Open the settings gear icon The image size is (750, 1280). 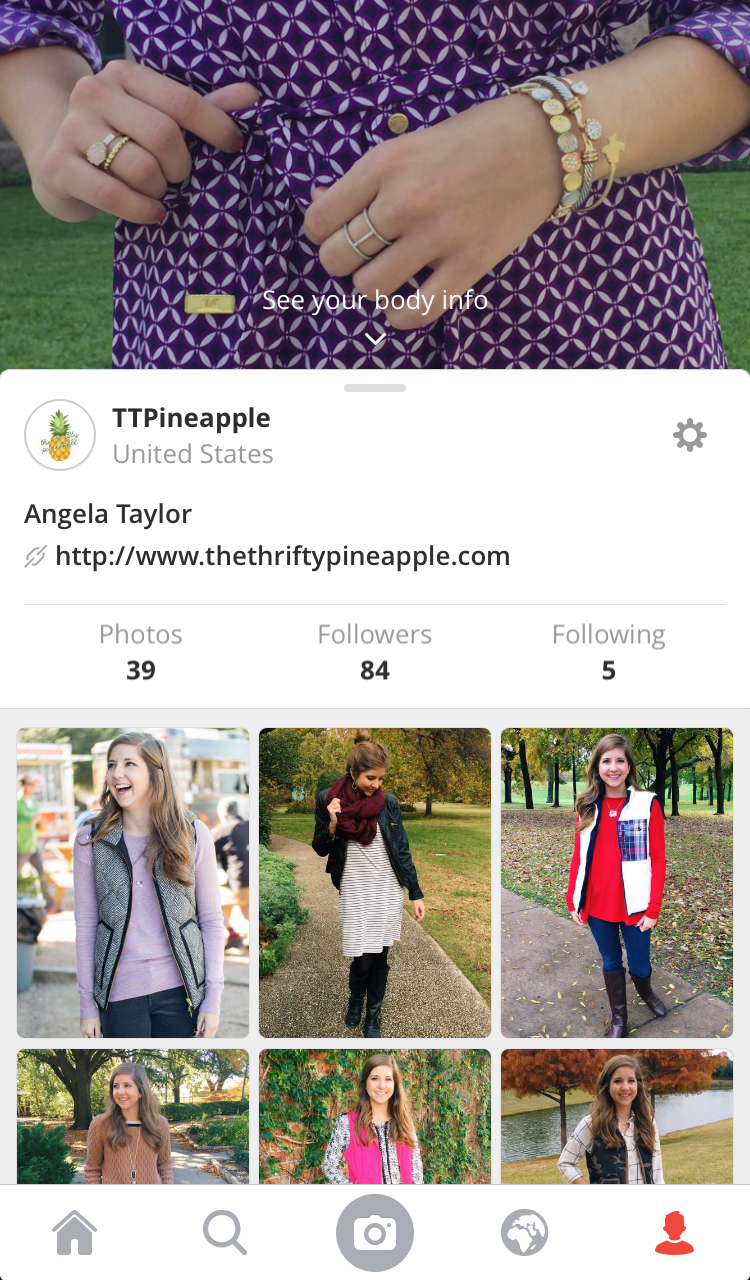click(x=689, y=435)
